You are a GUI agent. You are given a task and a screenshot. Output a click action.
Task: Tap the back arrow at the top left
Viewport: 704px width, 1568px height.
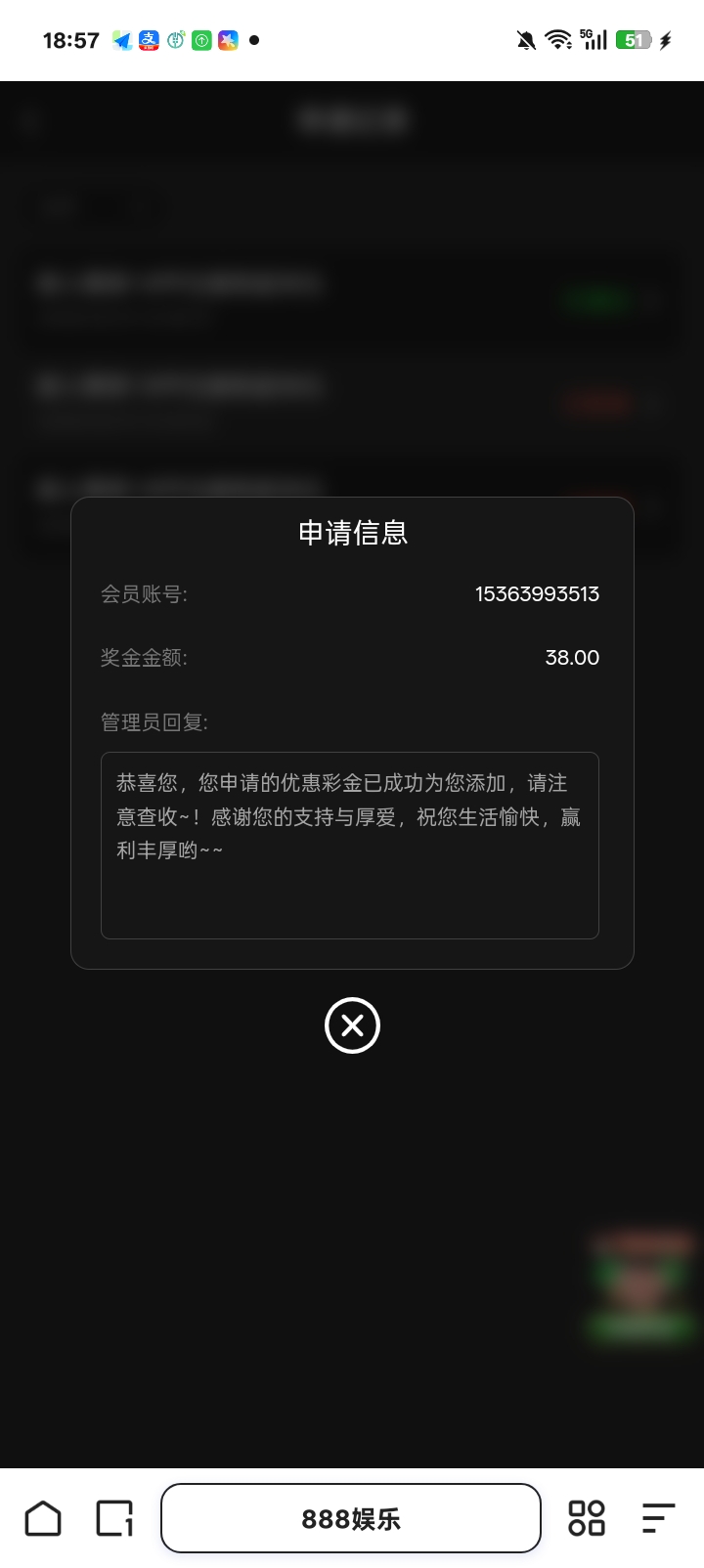pyautogui.click(x=31, y=119)
